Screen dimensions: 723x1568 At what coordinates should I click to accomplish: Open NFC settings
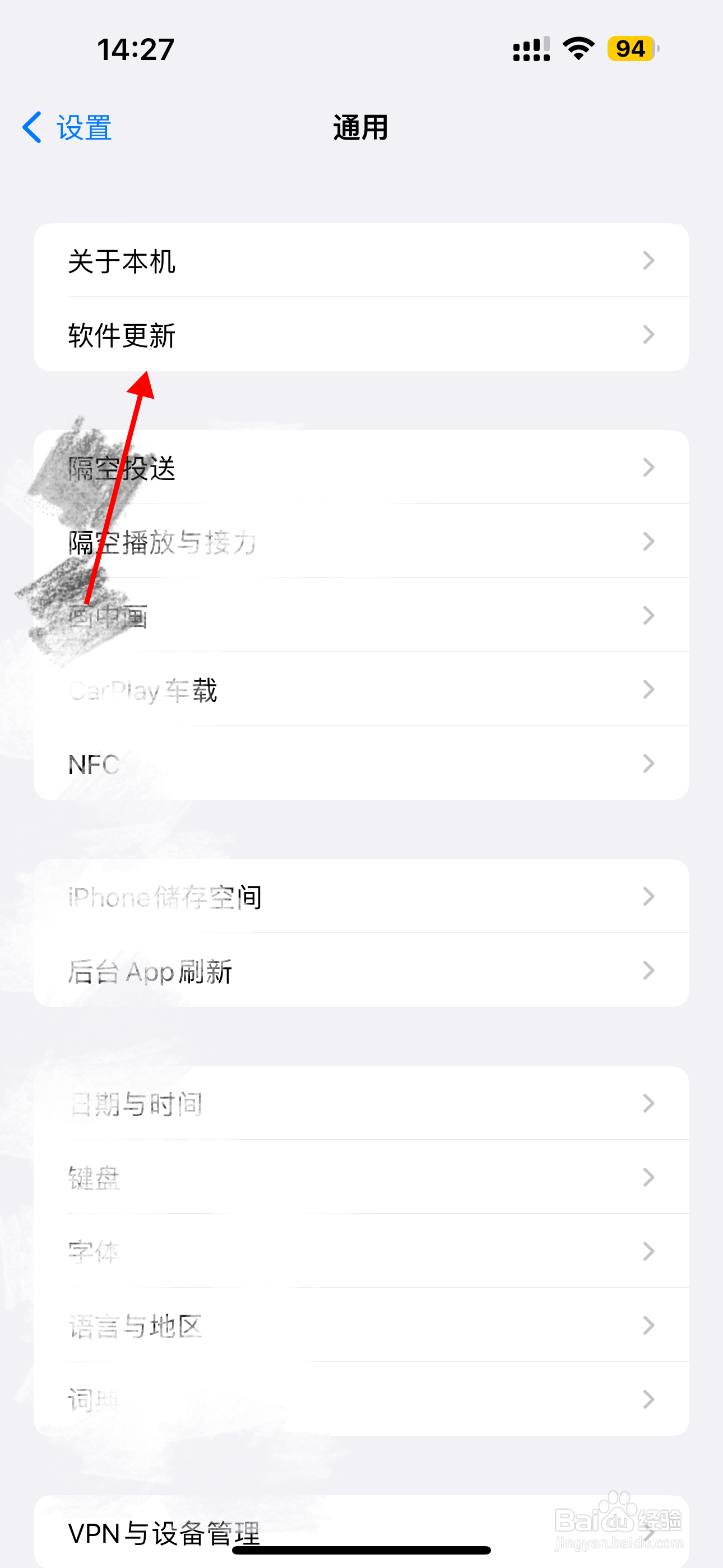[x=361, y=763]
